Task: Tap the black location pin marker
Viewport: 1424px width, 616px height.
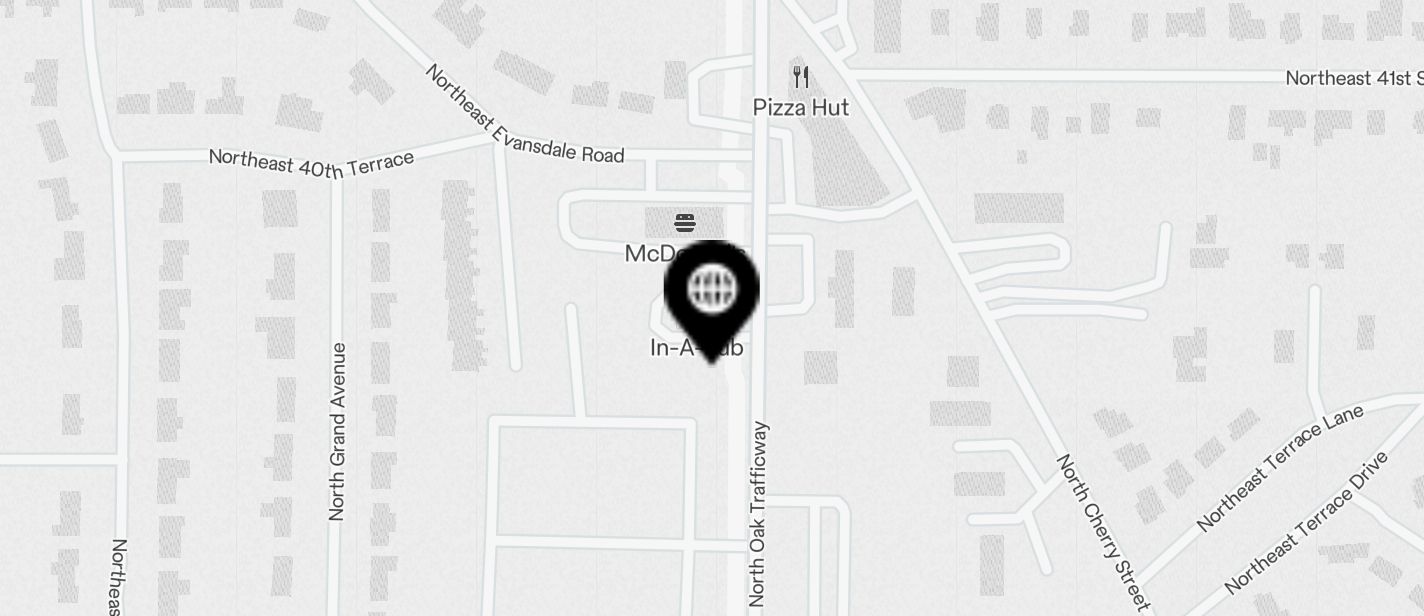Action: [711, 291]
